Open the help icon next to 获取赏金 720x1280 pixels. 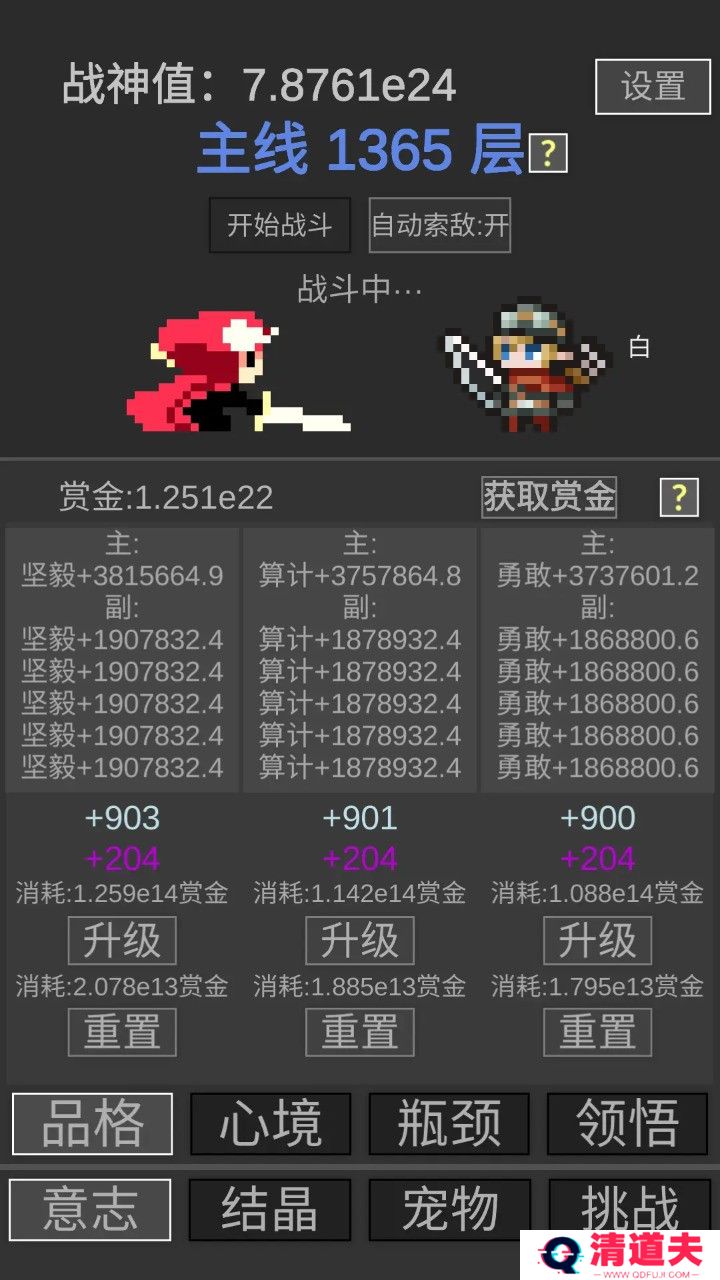pos(678,497)
